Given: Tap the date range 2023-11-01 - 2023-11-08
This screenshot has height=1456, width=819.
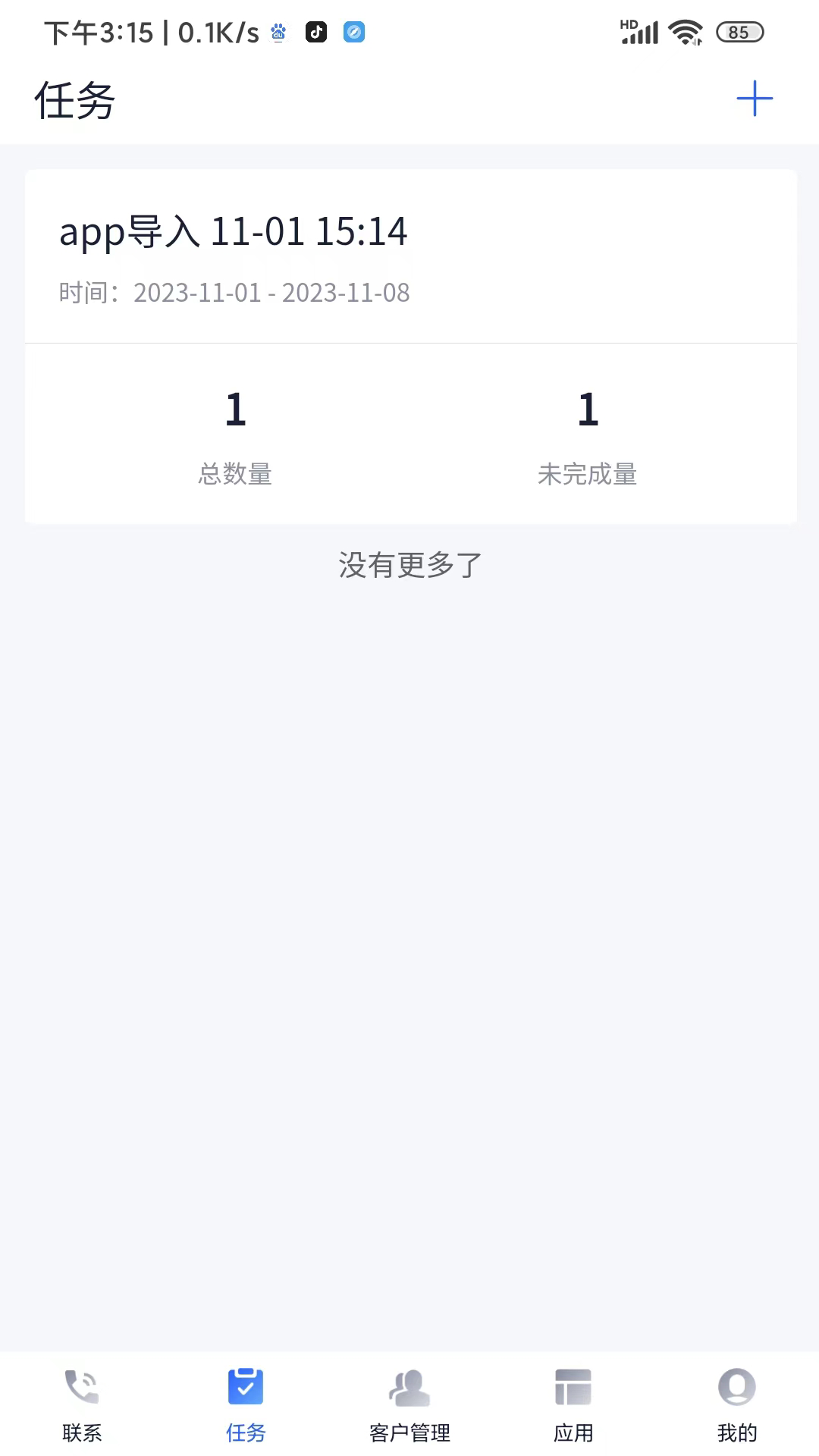Looking at the screenshot, I should pos(271,293).
